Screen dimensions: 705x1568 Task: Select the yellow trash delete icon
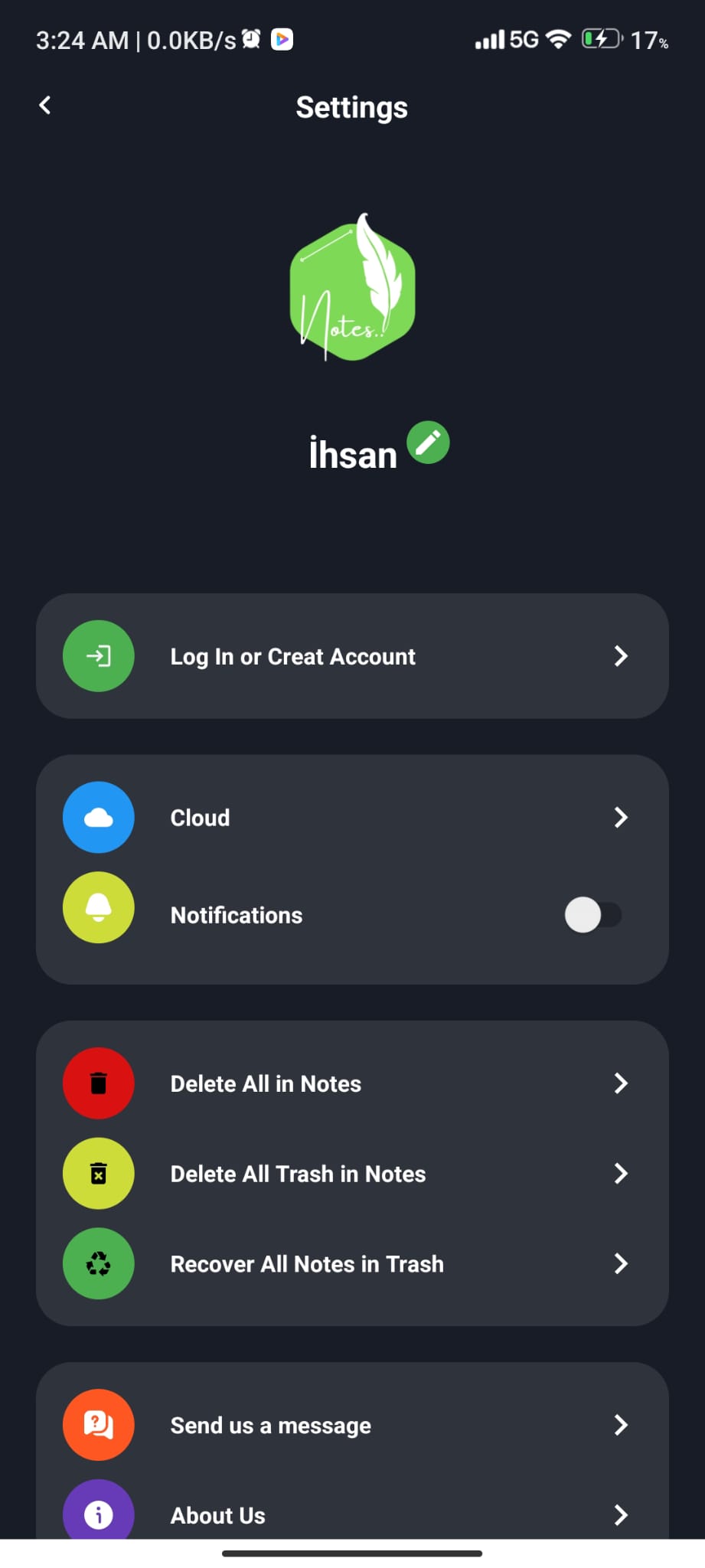pos(98,1173)
